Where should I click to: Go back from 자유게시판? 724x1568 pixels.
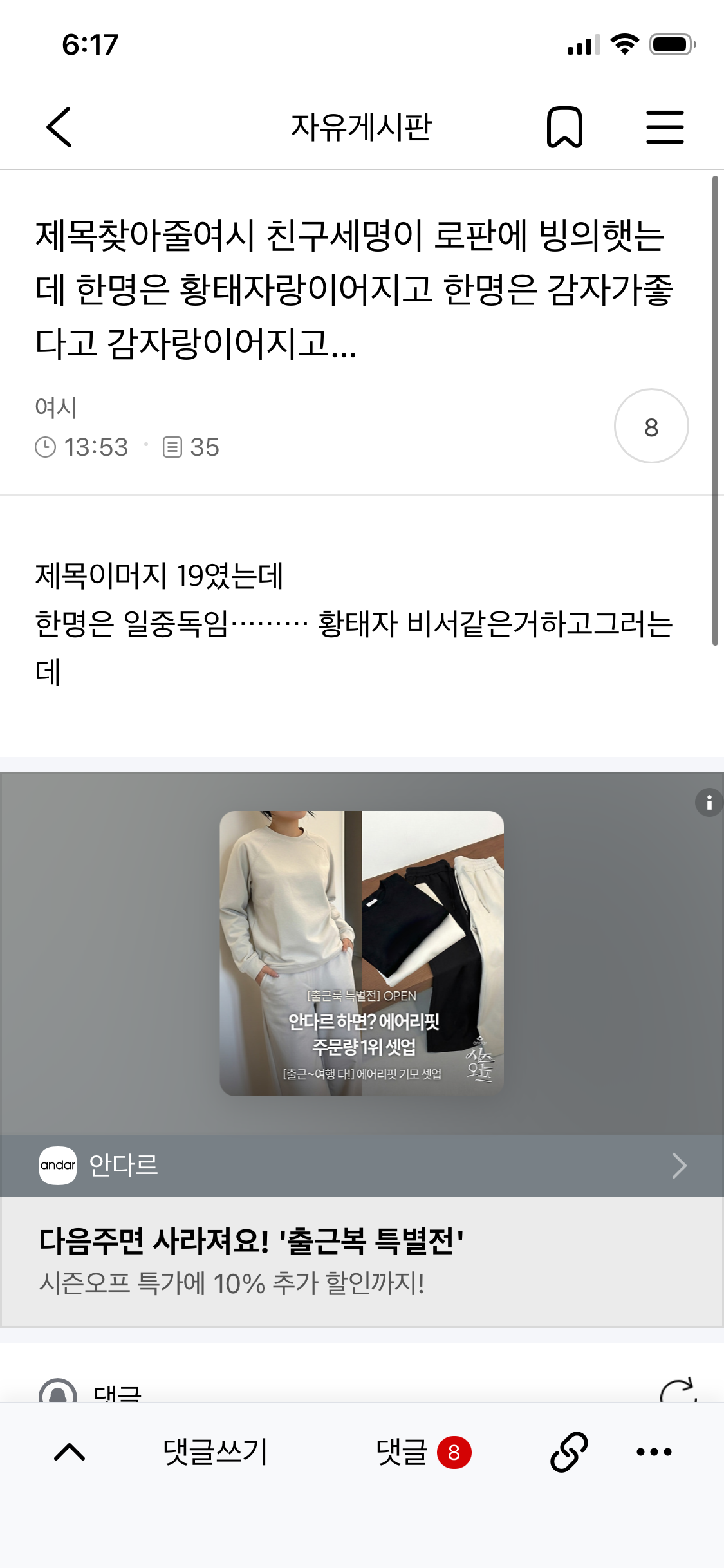click(x=59, y=127)
